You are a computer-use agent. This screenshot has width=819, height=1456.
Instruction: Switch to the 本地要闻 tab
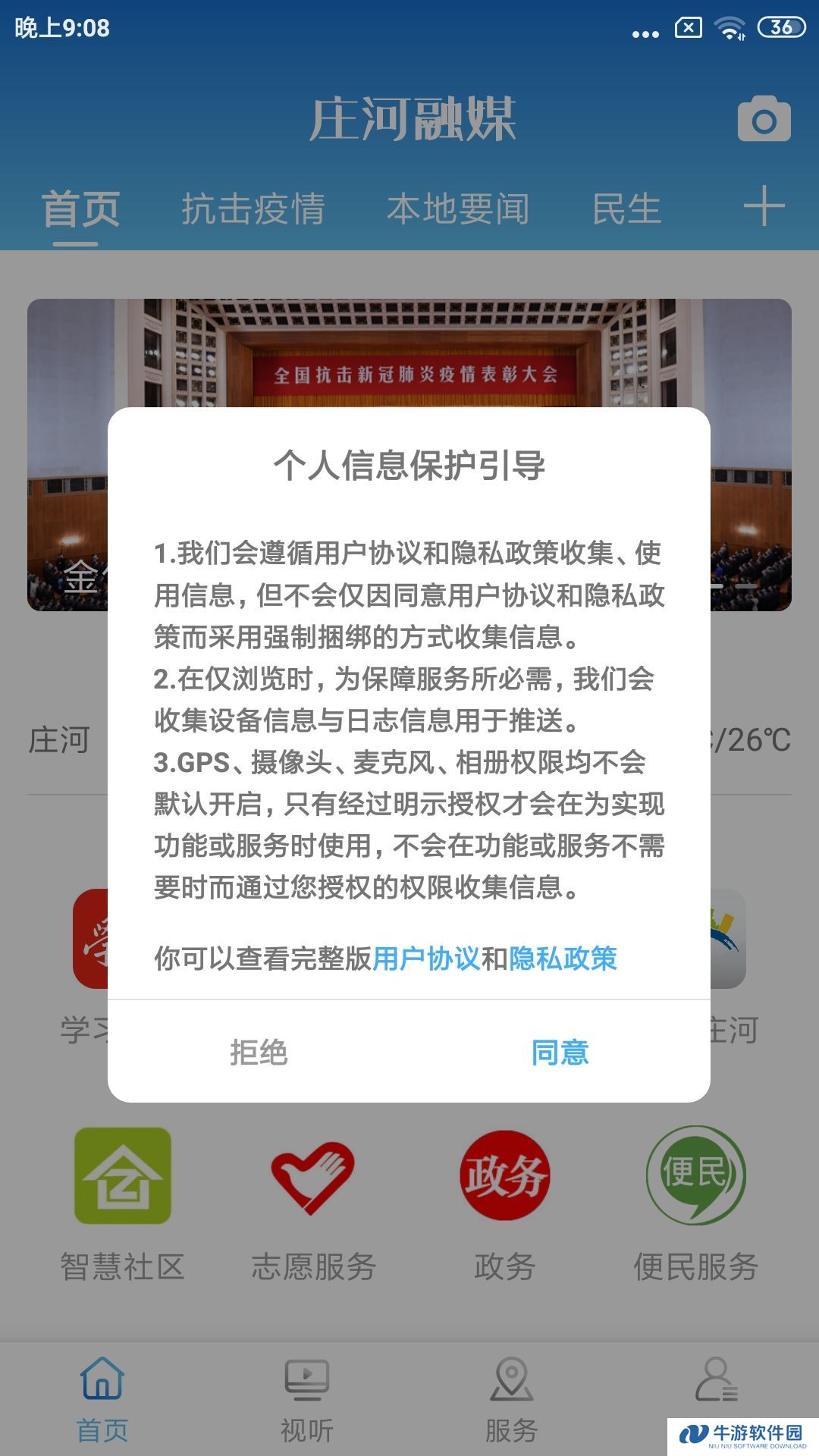click(x=458, y=209)
